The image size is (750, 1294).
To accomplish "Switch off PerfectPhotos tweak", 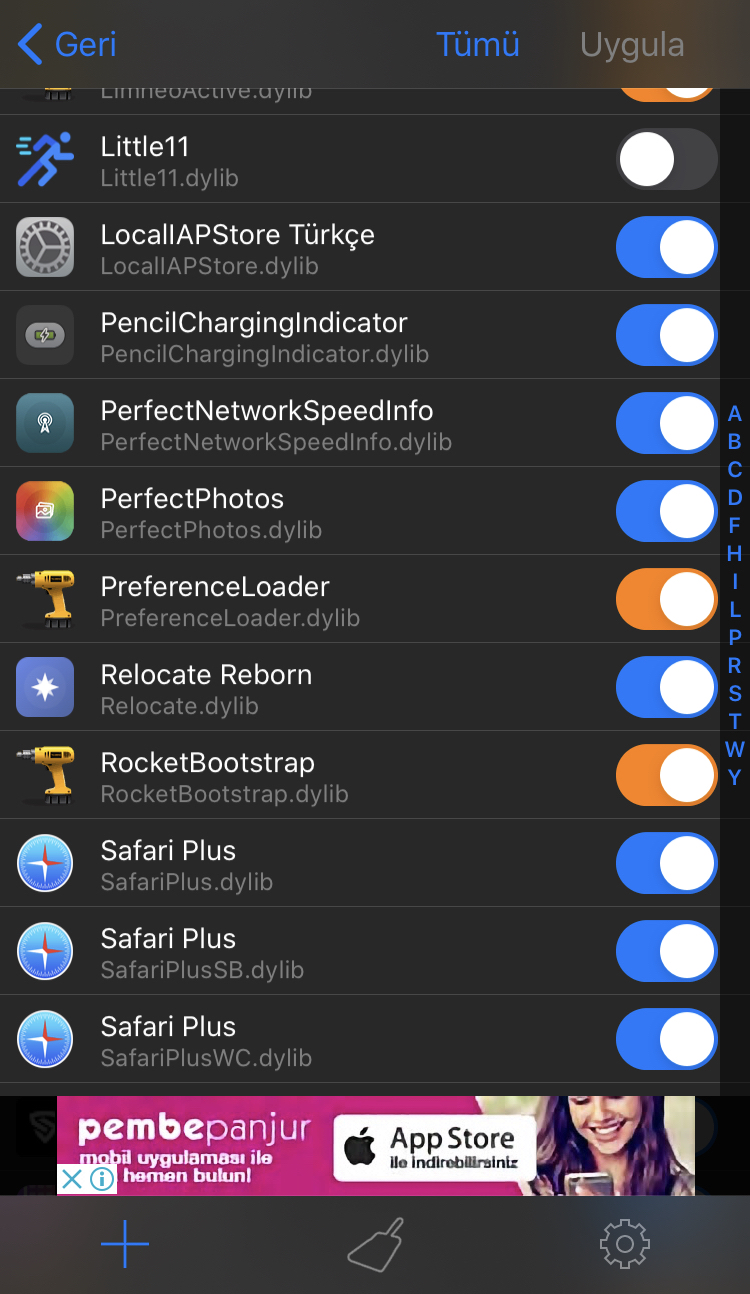I will click(x=667, y=511).
